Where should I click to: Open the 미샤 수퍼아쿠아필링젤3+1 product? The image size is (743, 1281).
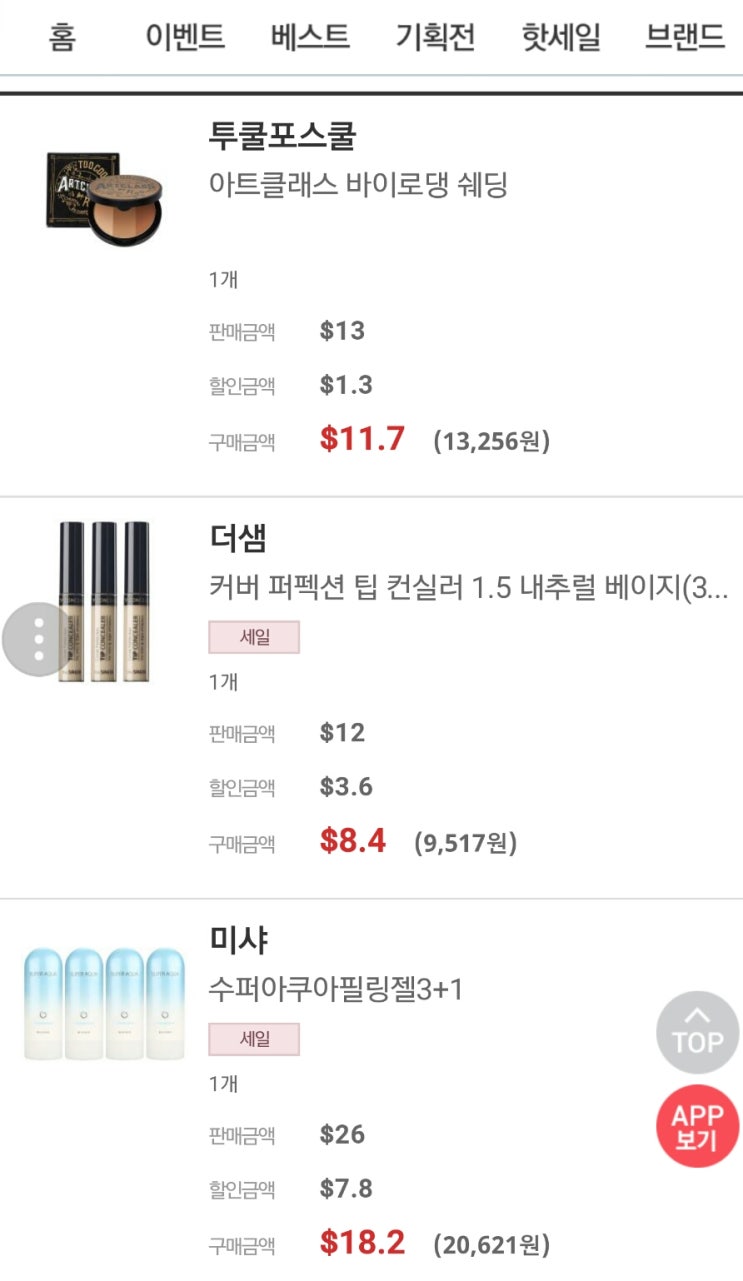336,989
